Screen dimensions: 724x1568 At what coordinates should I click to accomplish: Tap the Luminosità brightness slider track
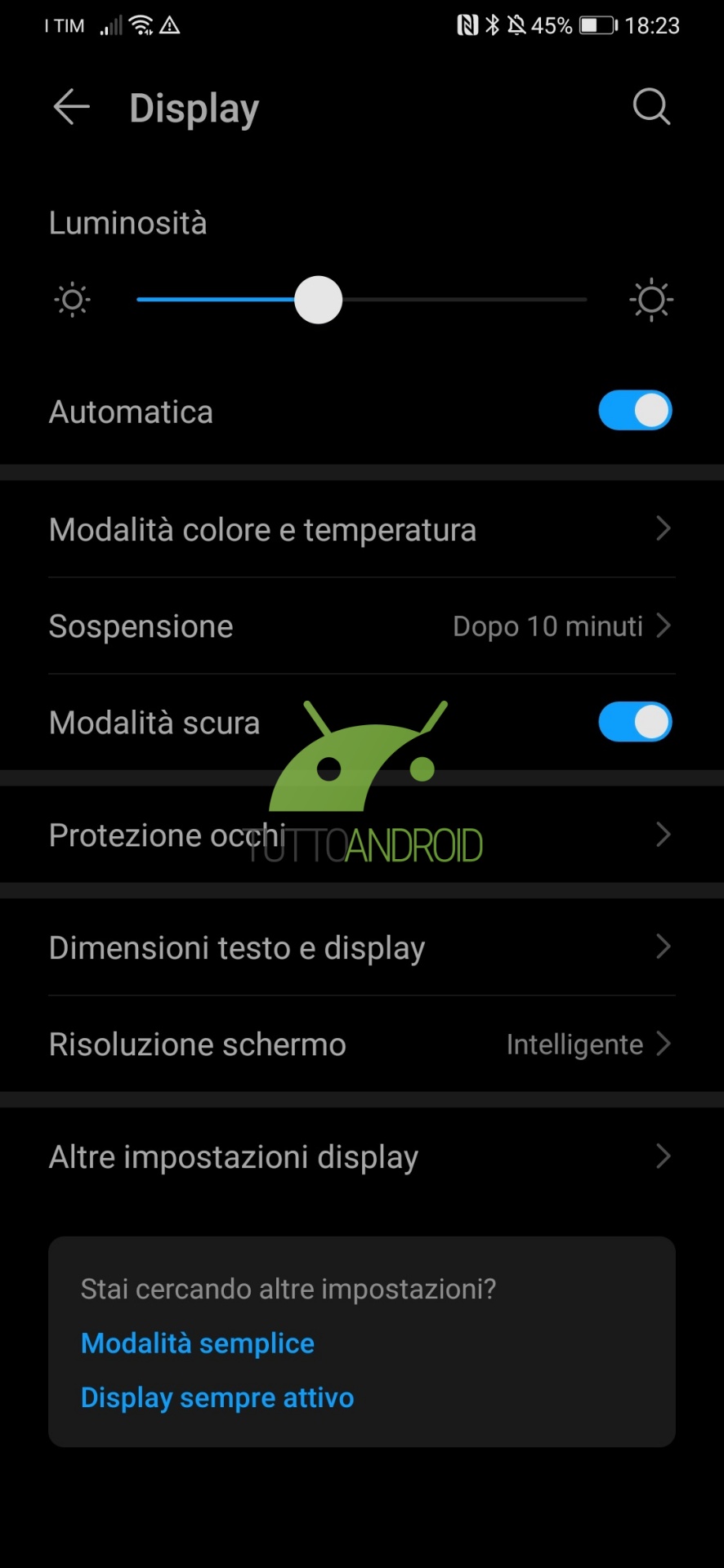pos(362,300)
